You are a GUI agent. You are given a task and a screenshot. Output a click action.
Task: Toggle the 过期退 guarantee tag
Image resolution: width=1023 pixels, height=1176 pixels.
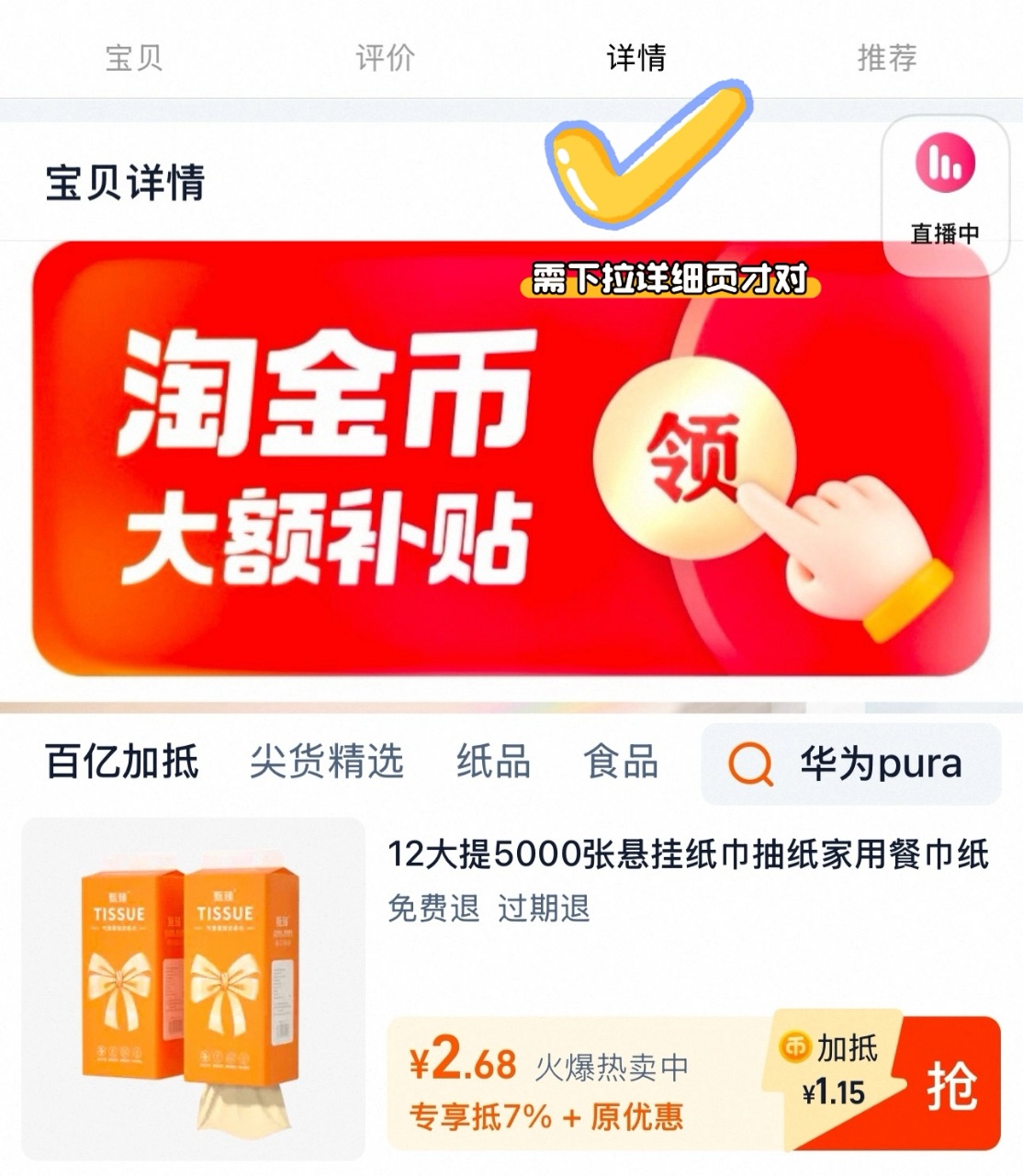(x=544, y=909)
